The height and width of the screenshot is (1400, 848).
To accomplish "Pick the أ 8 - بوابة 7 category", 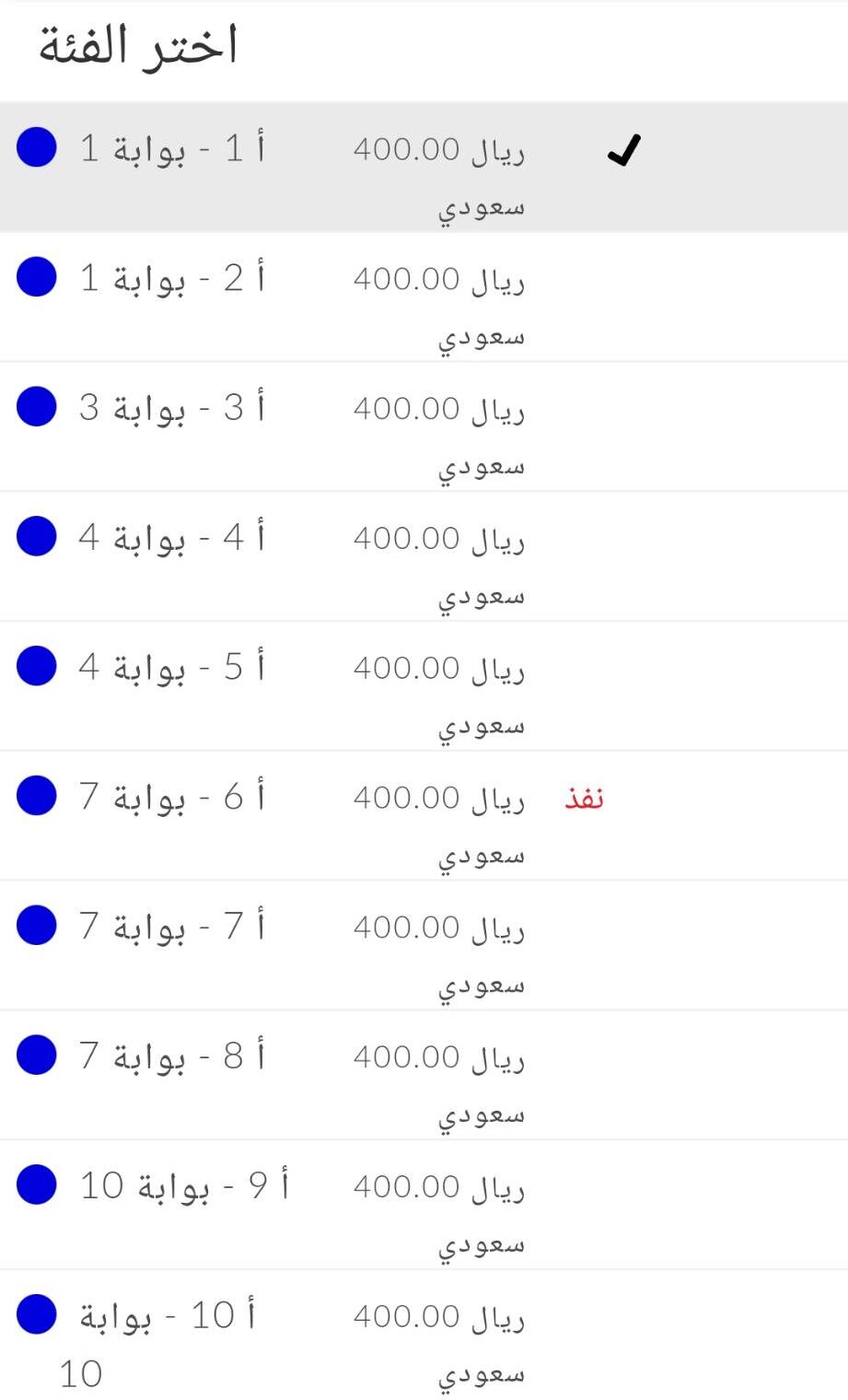I will coord(424,1076).
